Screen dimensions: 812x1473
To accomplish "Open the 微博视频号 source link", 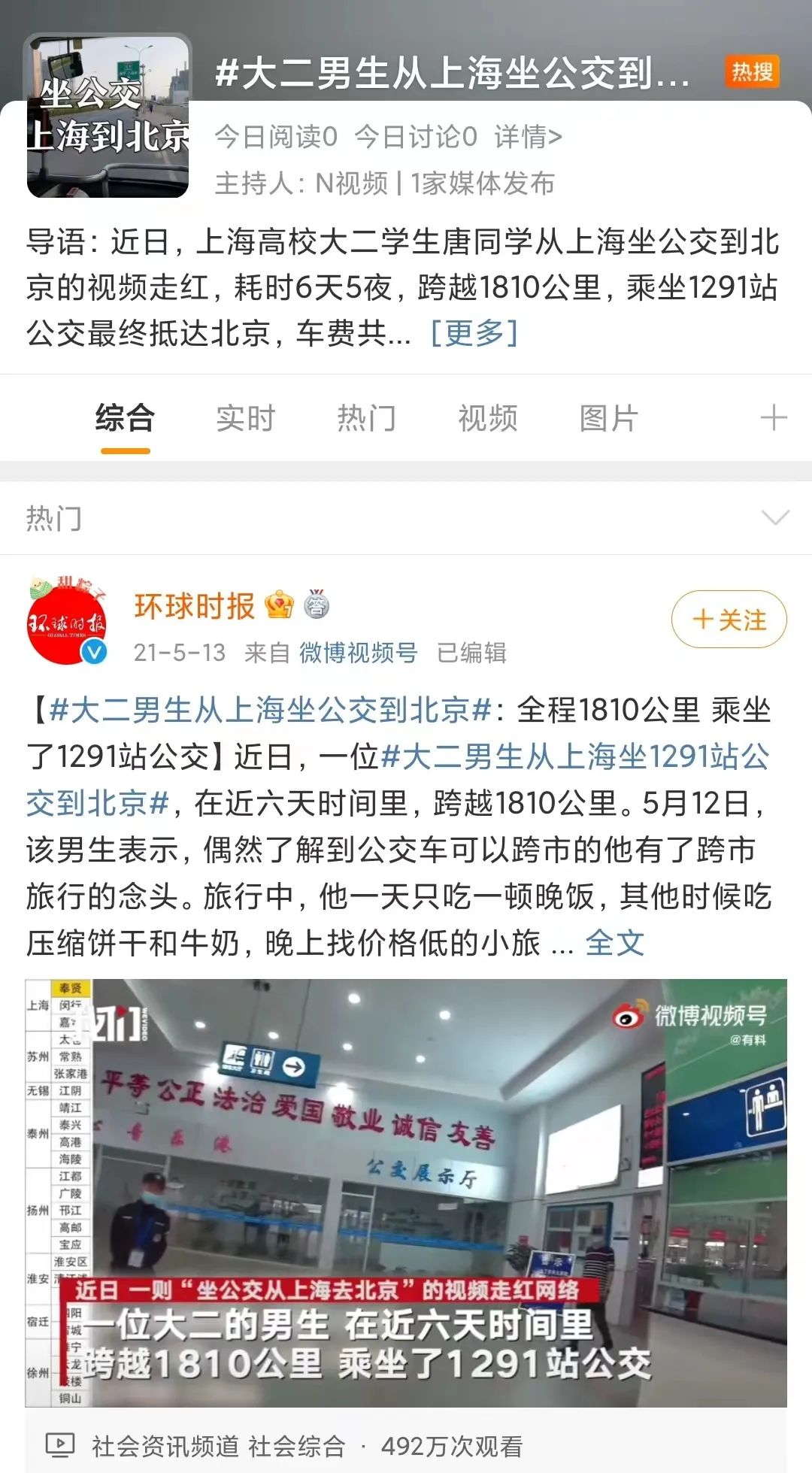I will point(358,653).
